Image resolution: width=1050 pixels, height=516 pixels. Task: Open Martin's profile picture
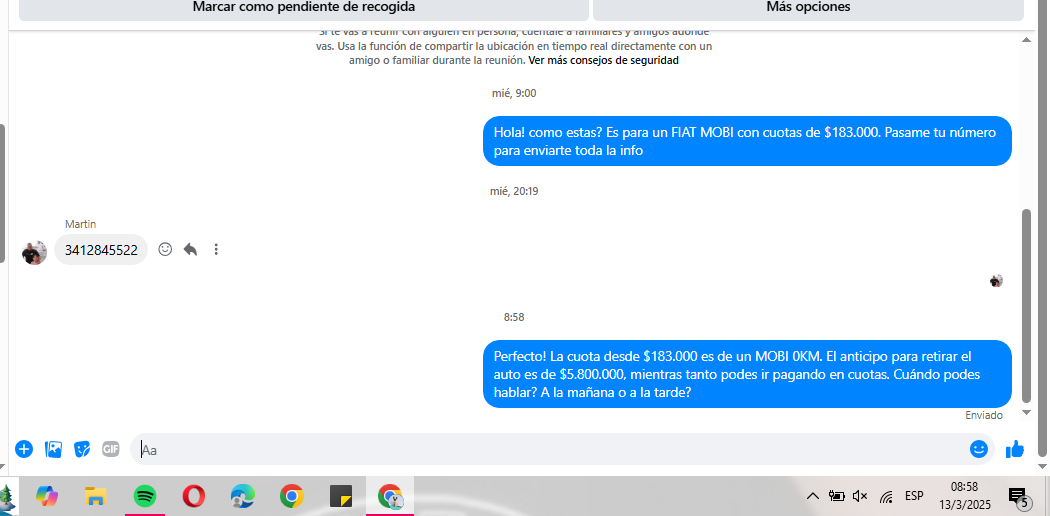(34, 252)
